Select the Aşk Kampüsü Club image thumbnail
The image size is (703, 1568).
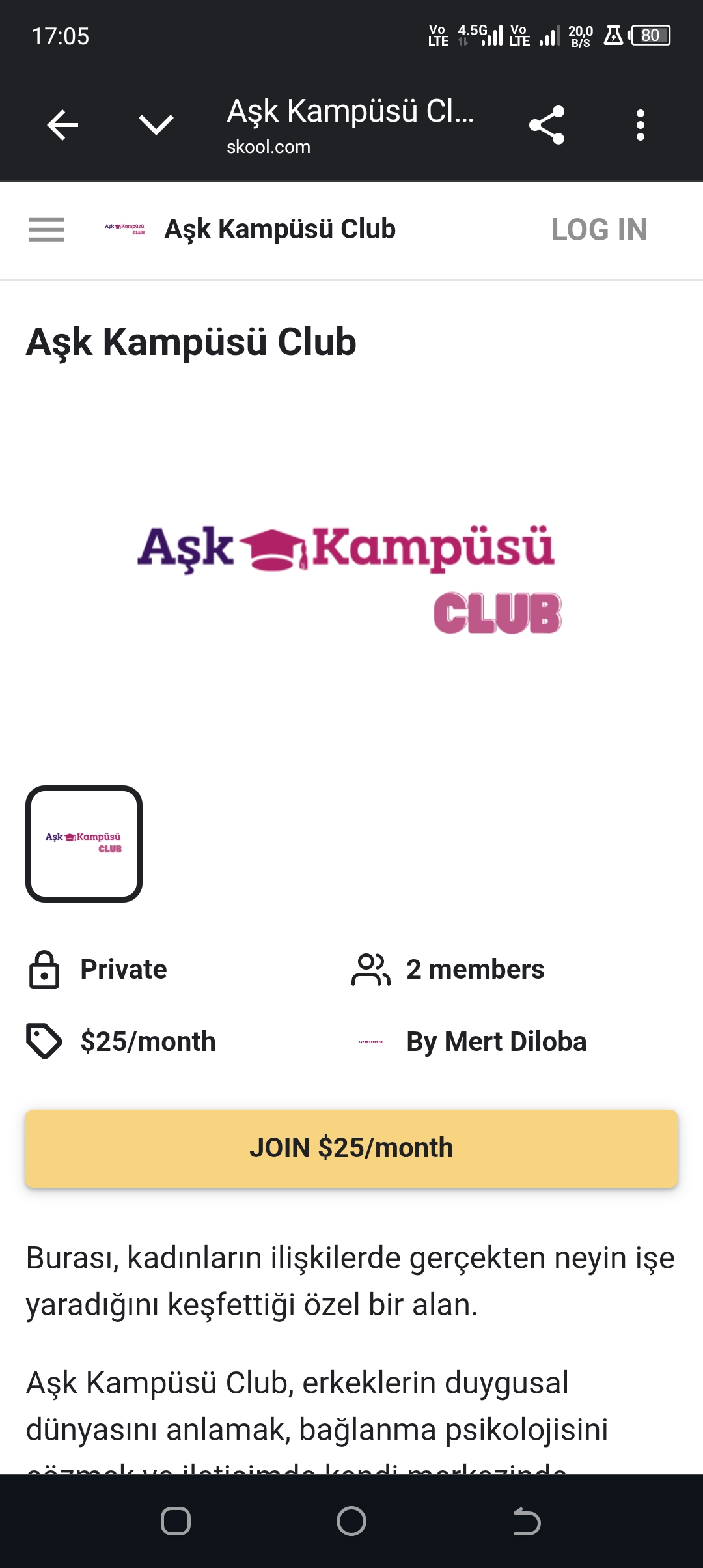[x=84, y=843]
